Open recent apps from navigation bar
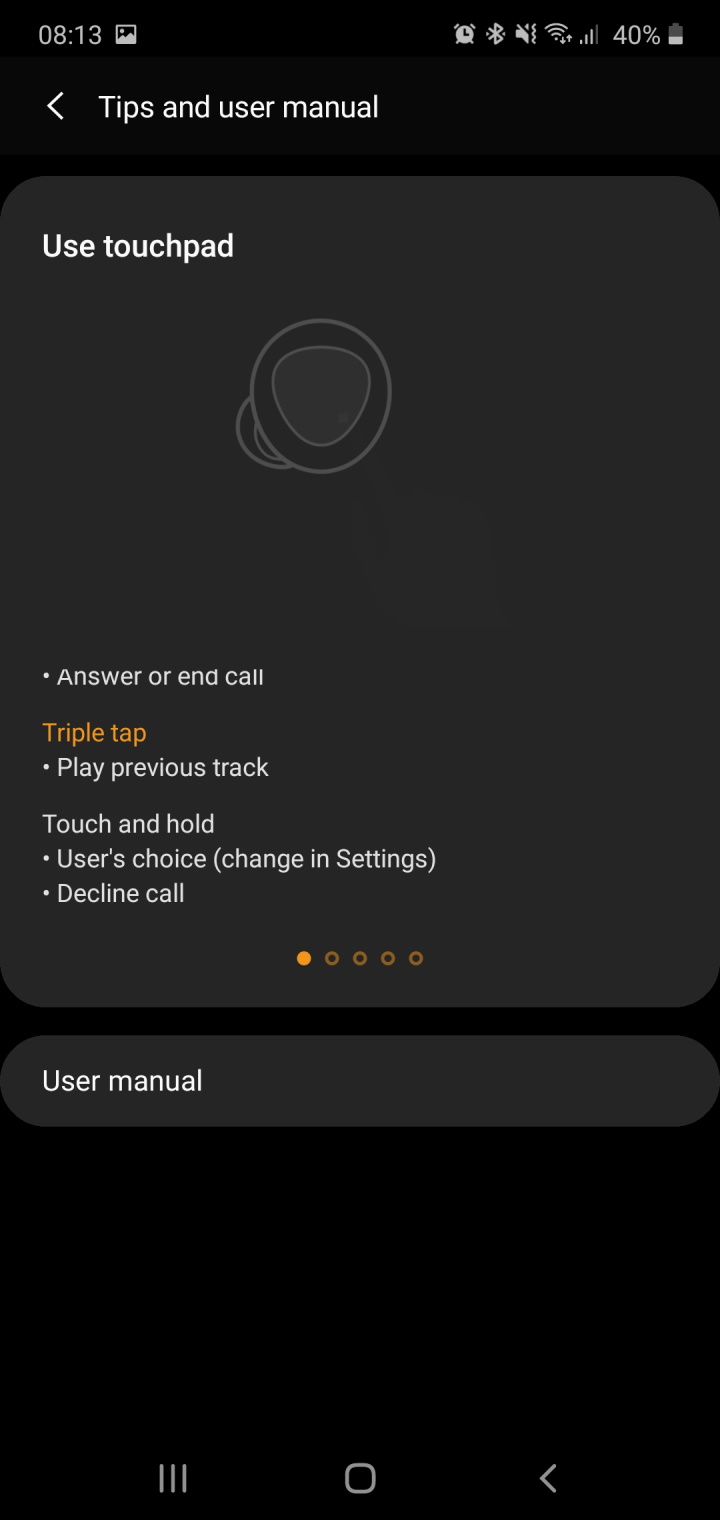 [x=173, y=1478]
